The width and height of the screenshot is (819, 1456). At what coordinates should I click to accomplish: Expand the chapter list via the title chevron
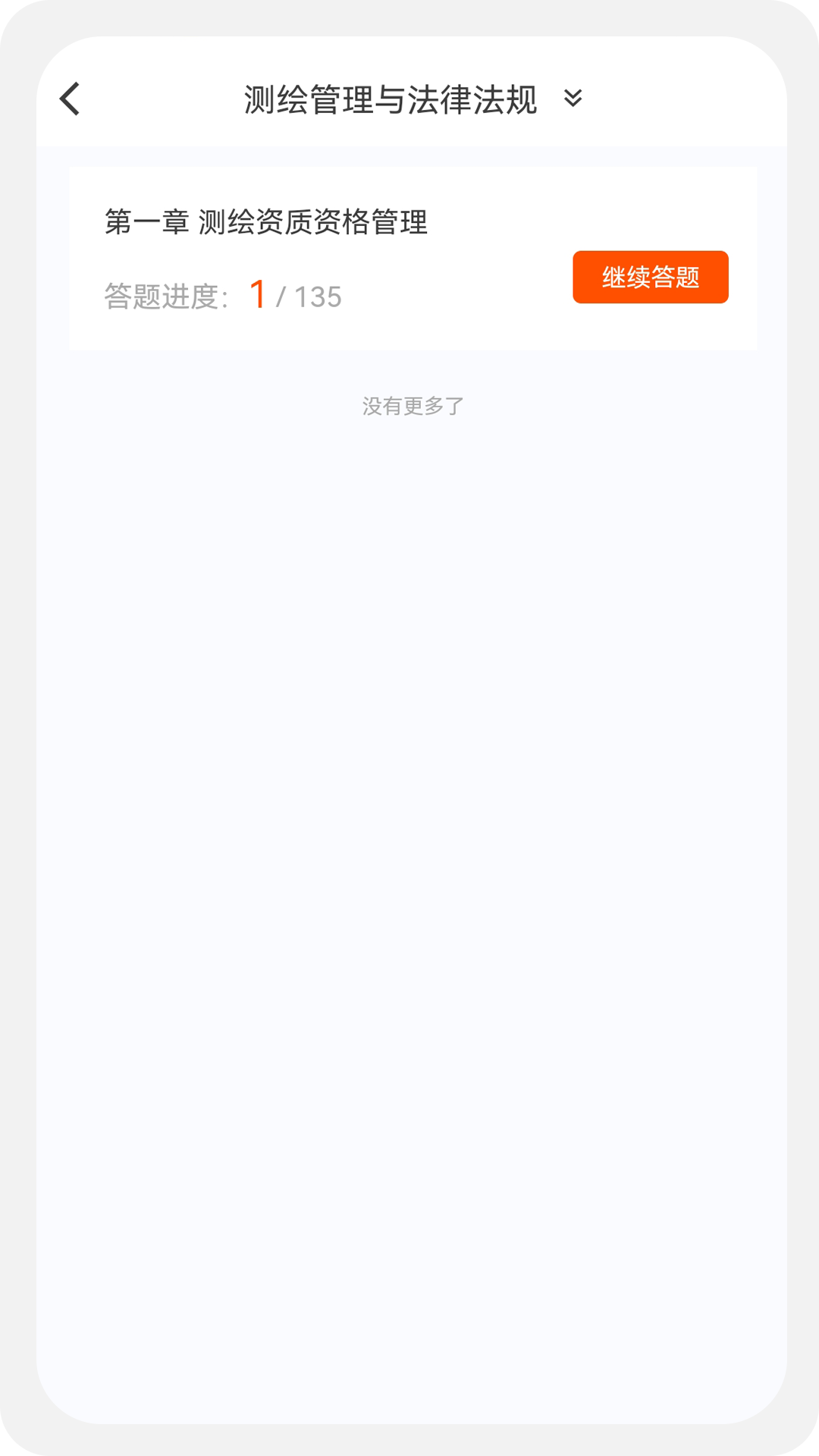(574, 99)
